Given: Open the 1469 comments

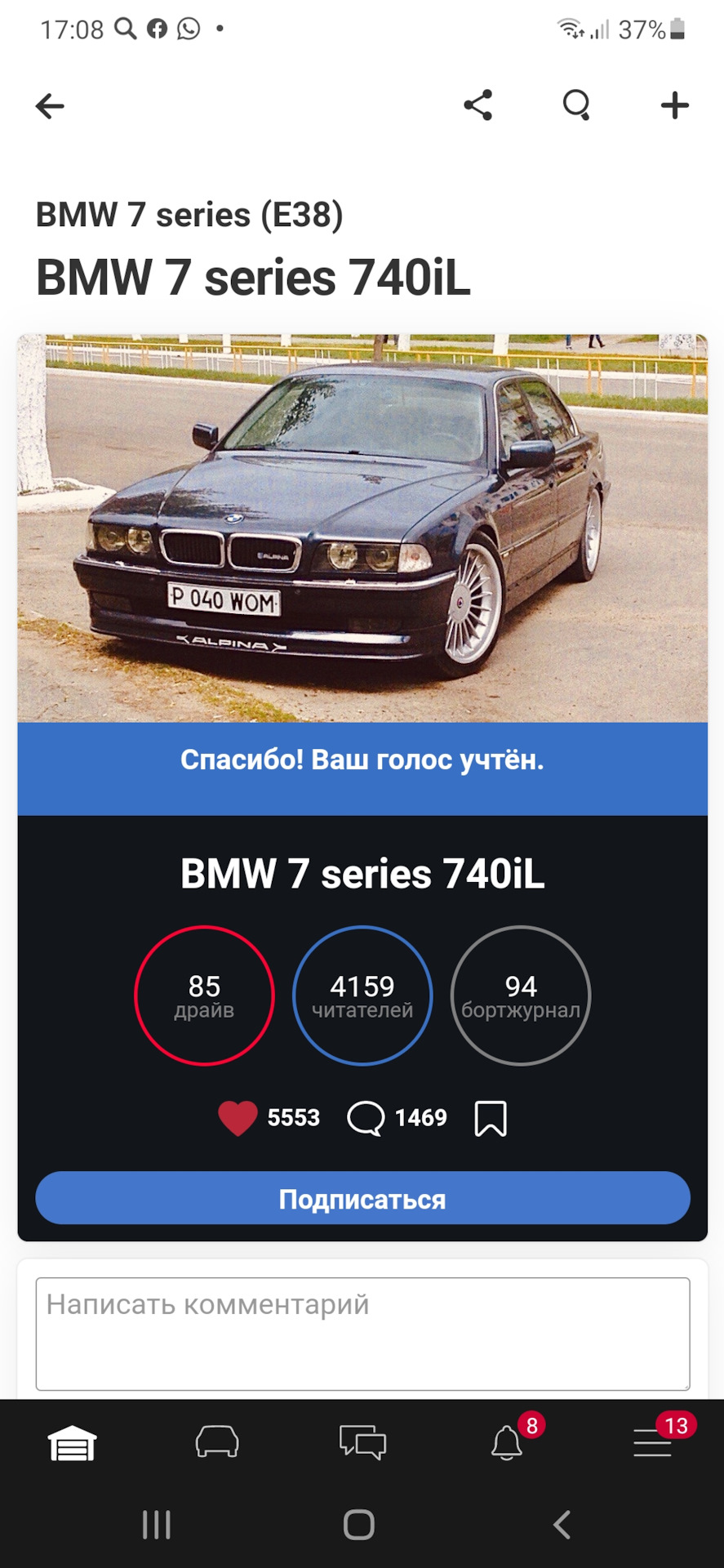Looking at the screenshot, I should [x=397, y=1118].
